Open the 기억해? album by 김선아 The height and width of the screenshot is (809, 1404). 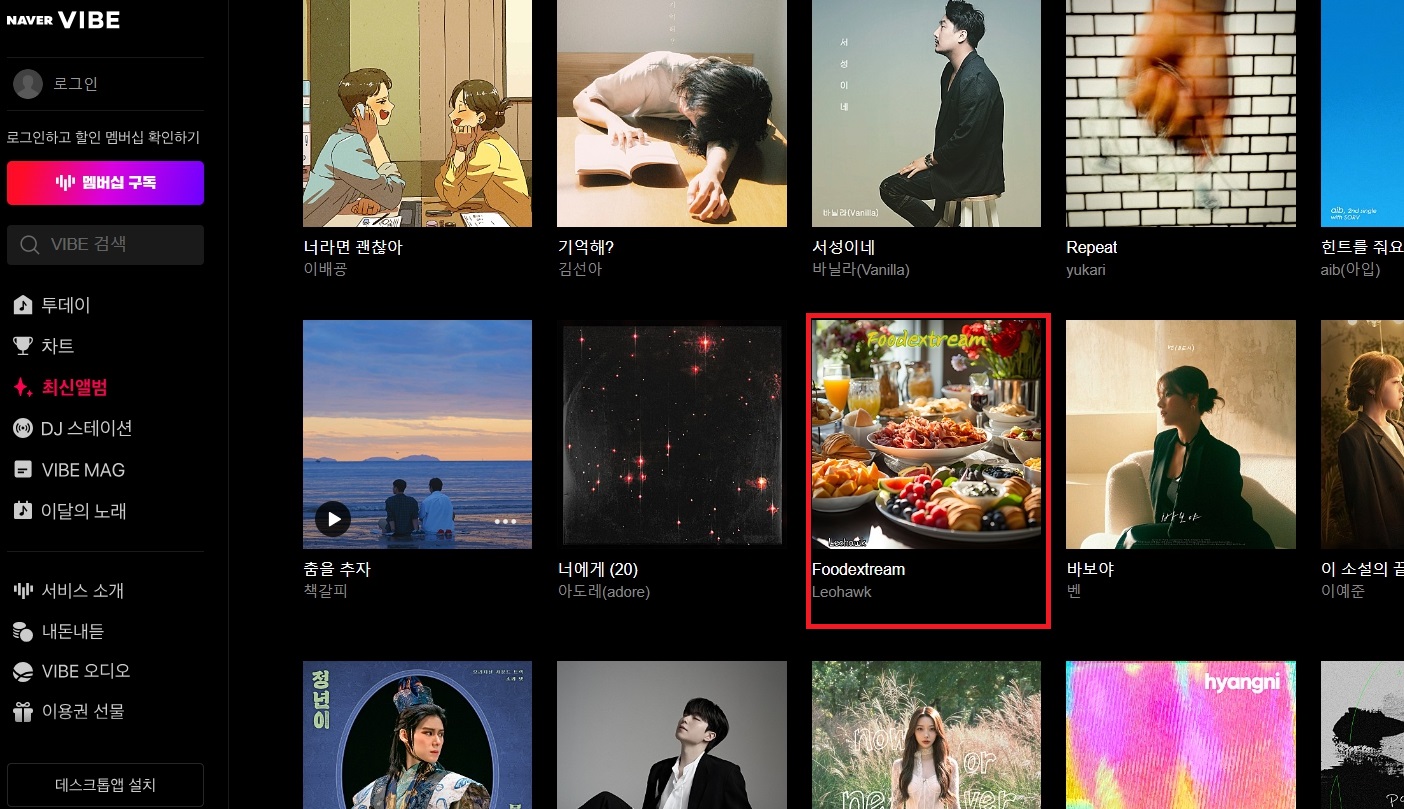[671, 112]
